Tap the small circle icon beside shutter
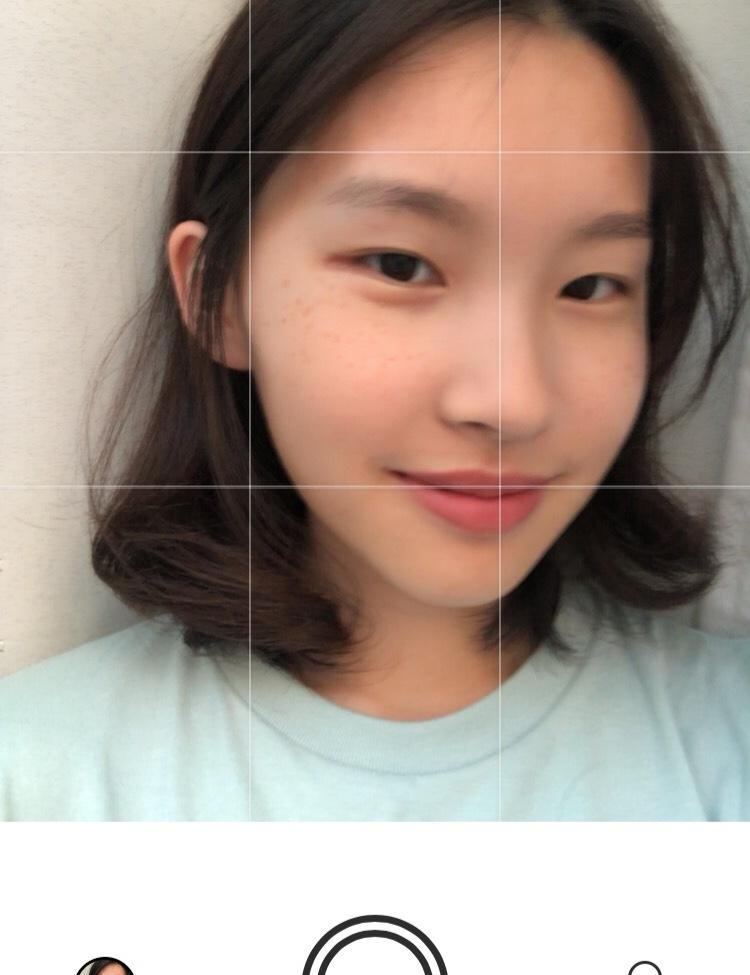The image size is (750, 975). click(x=644, y=968)
